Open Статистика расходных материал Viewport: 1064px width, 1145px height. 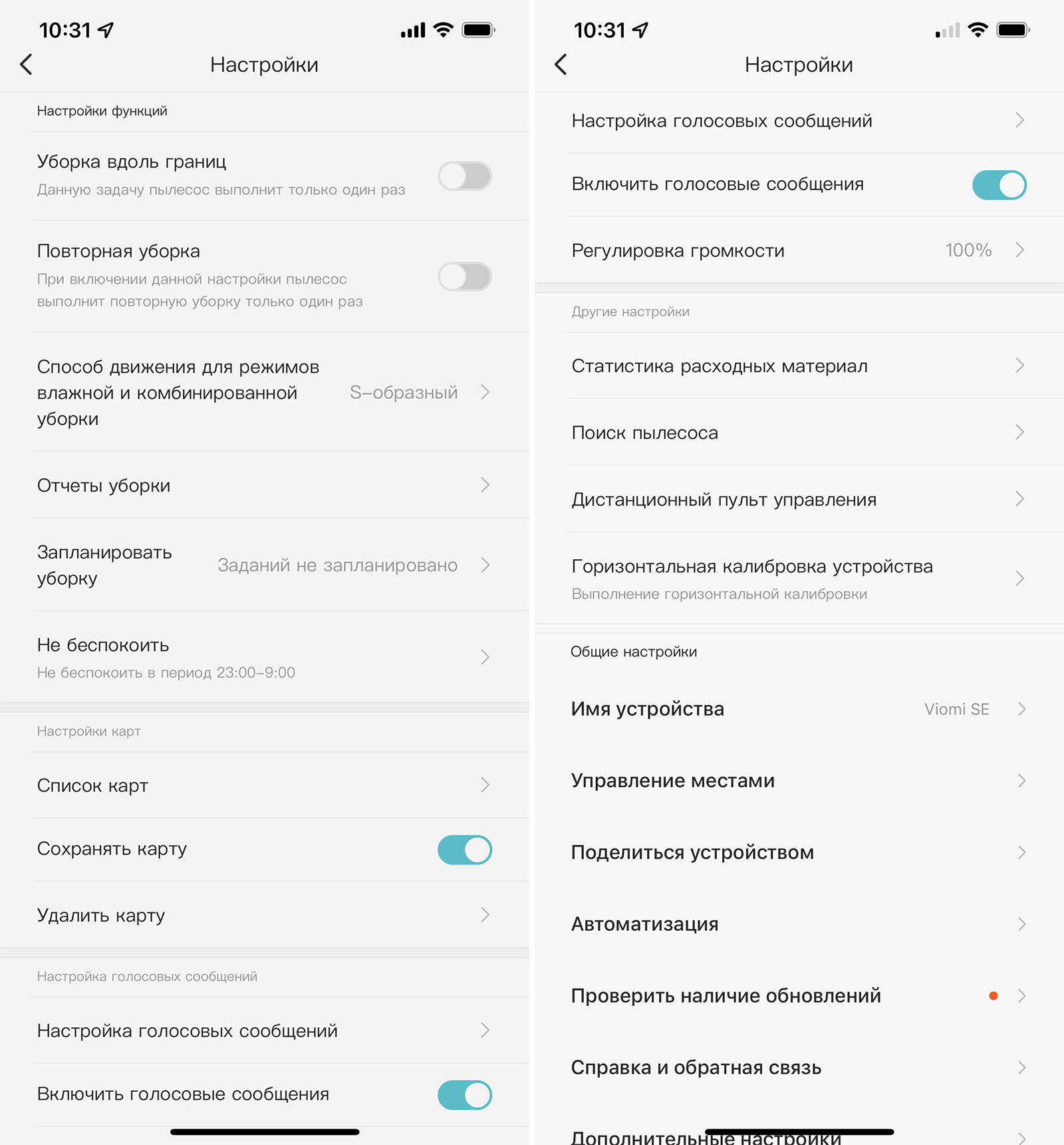pos(798,366)
